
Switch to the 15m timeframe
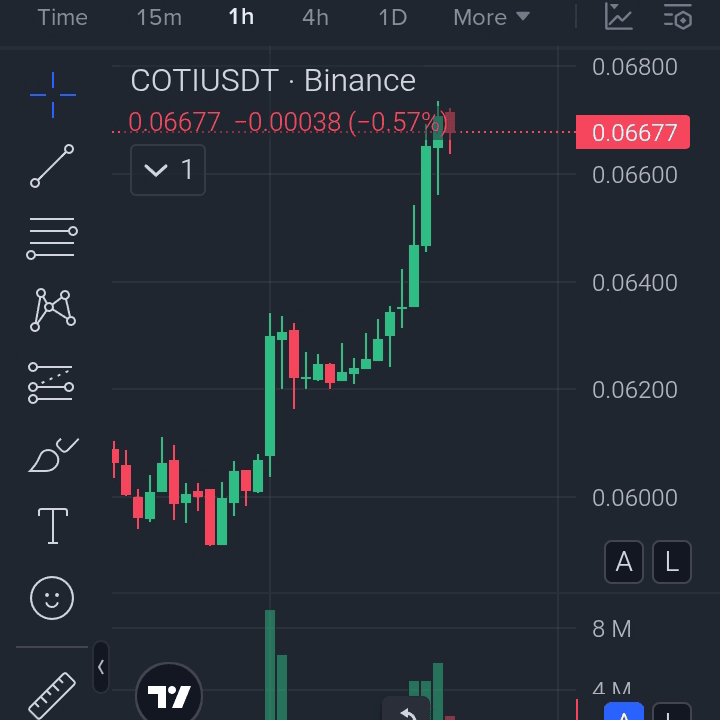(159, 17)
